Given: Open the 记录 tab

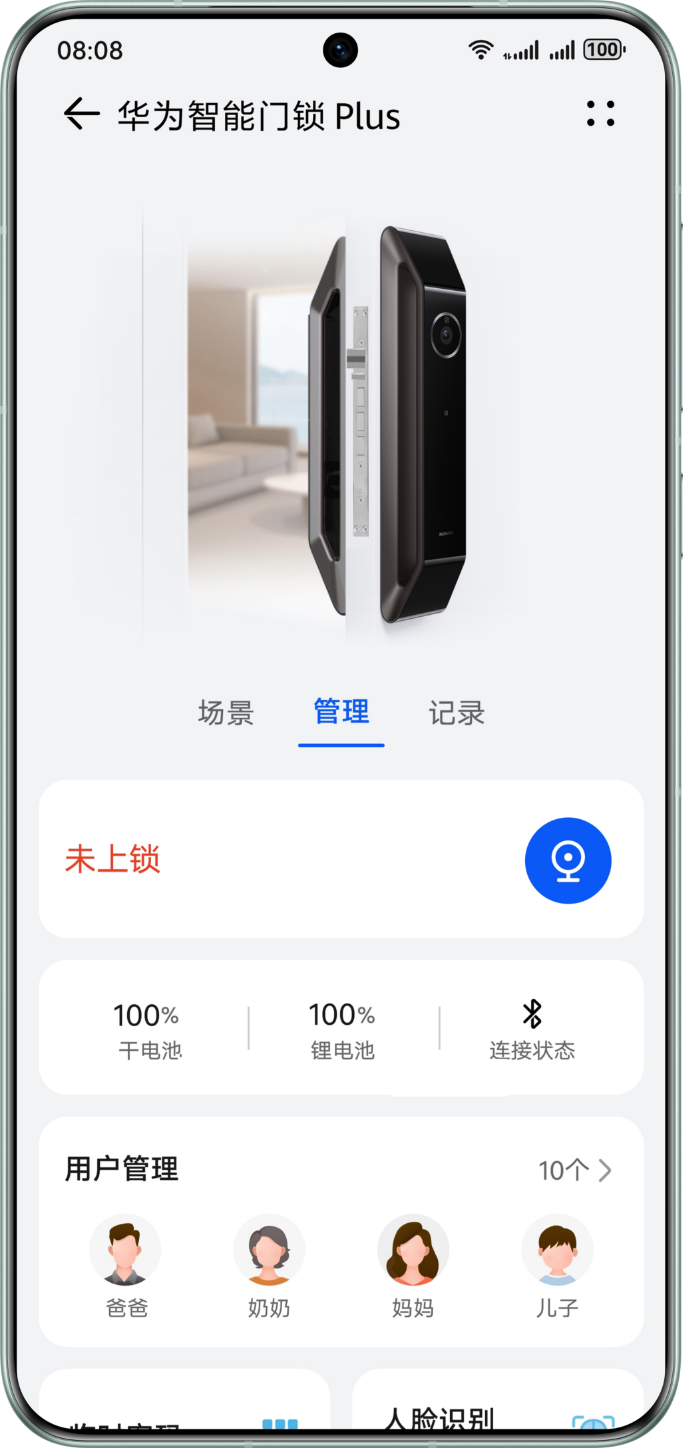Looking at the screenshot, I should click(456, 713).
